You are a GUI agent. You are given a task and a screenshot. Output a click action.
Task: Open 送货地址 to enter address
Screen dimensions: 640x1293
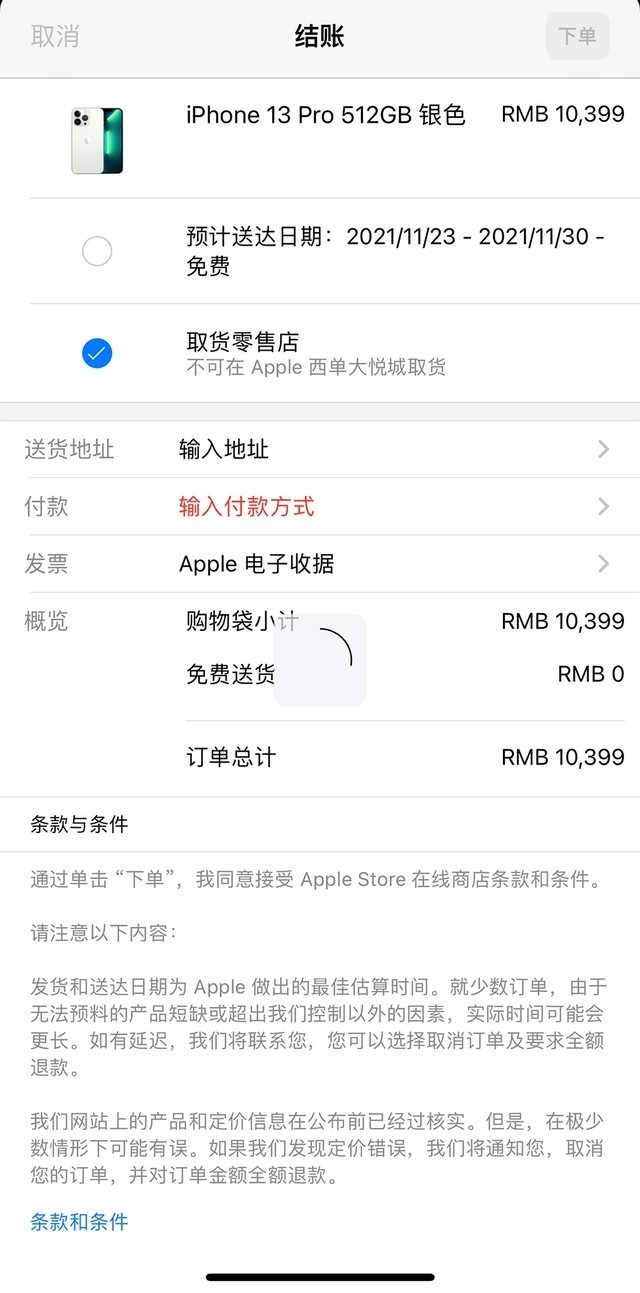click(x=320, y=450)
